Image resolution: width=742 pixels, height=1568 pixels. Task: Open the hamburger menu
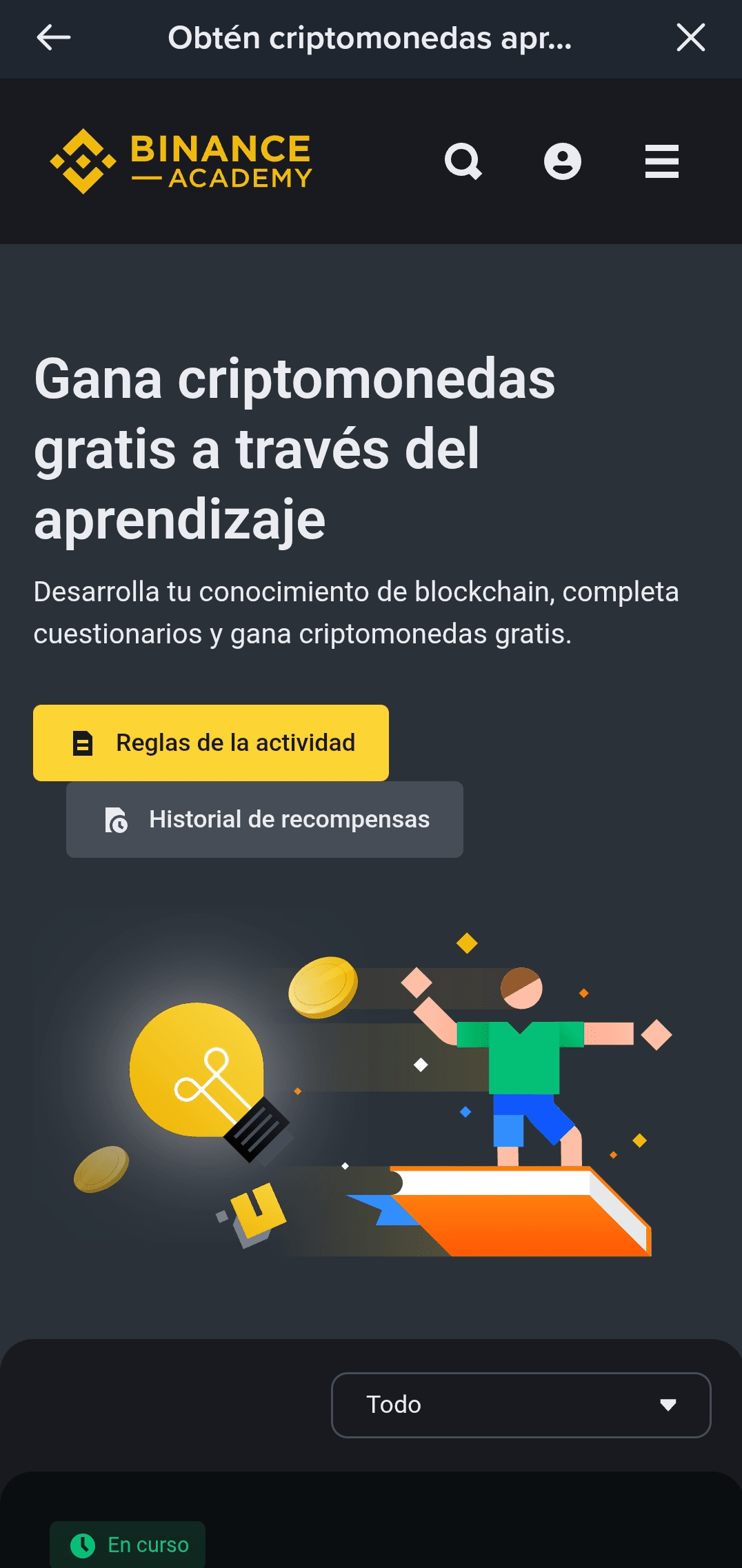point(662,161)
